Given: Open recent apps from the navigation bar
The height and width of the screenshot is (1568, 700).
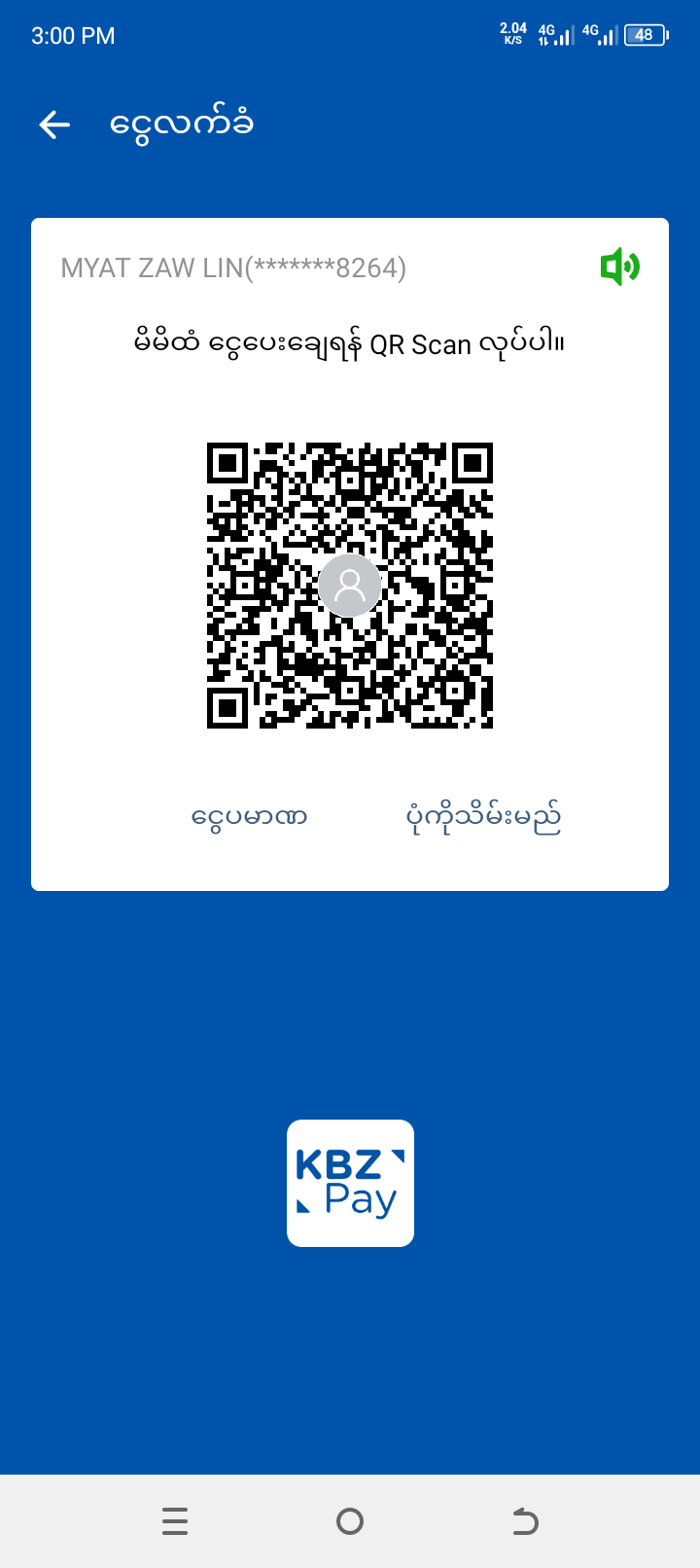Looking at the screenshot, I should 175,1520.
